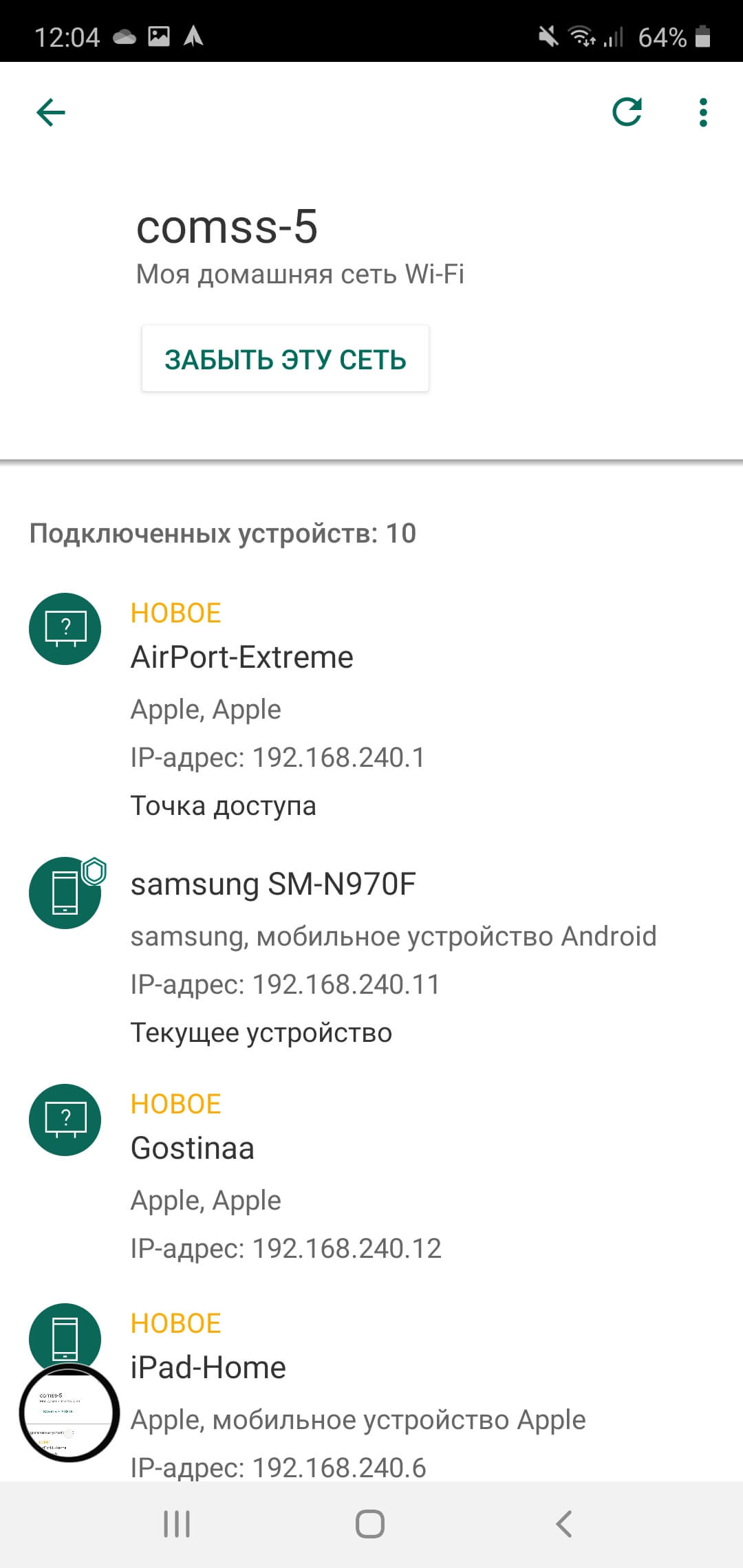Show recent apps
The height and width of the screenshot is (1568, 743).
click(x=177, y=1524)
